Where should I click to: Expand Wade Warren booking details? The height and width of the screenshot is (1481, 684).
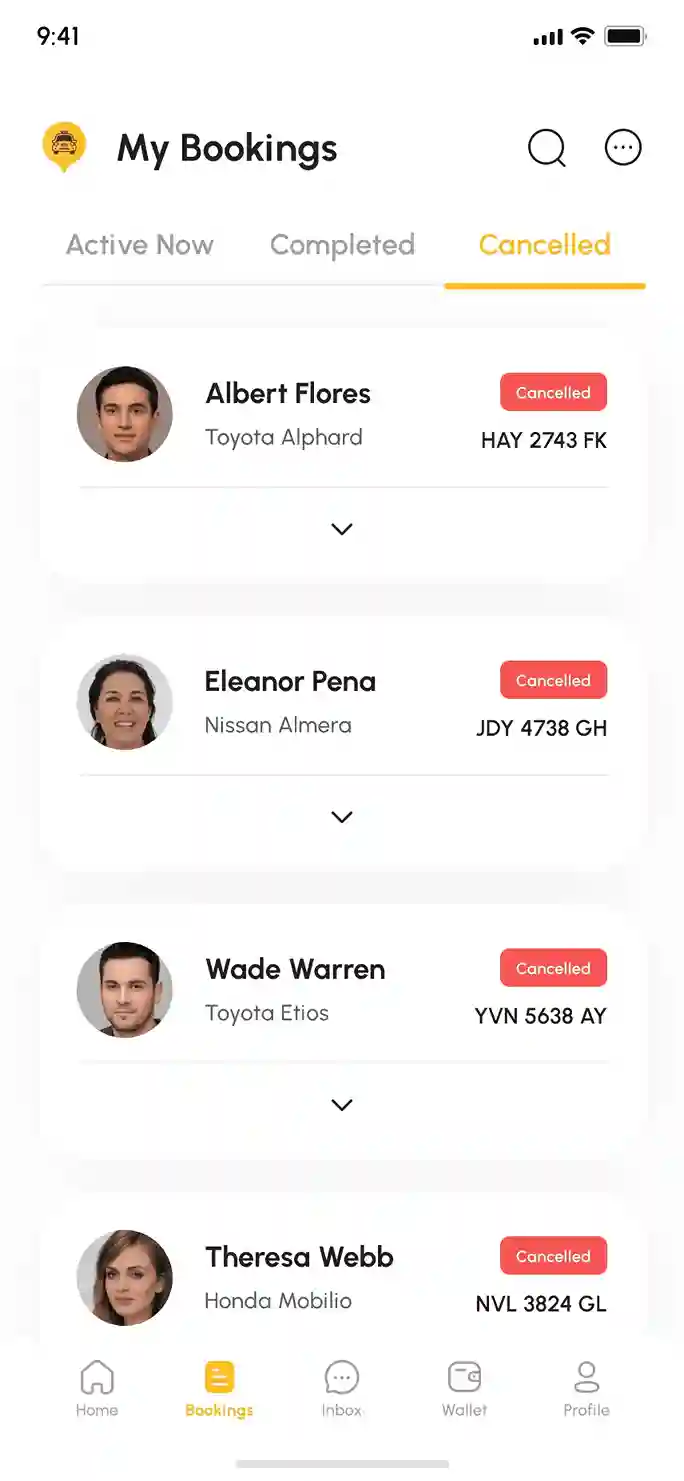pyautogui.click(x=342, y=1105)
